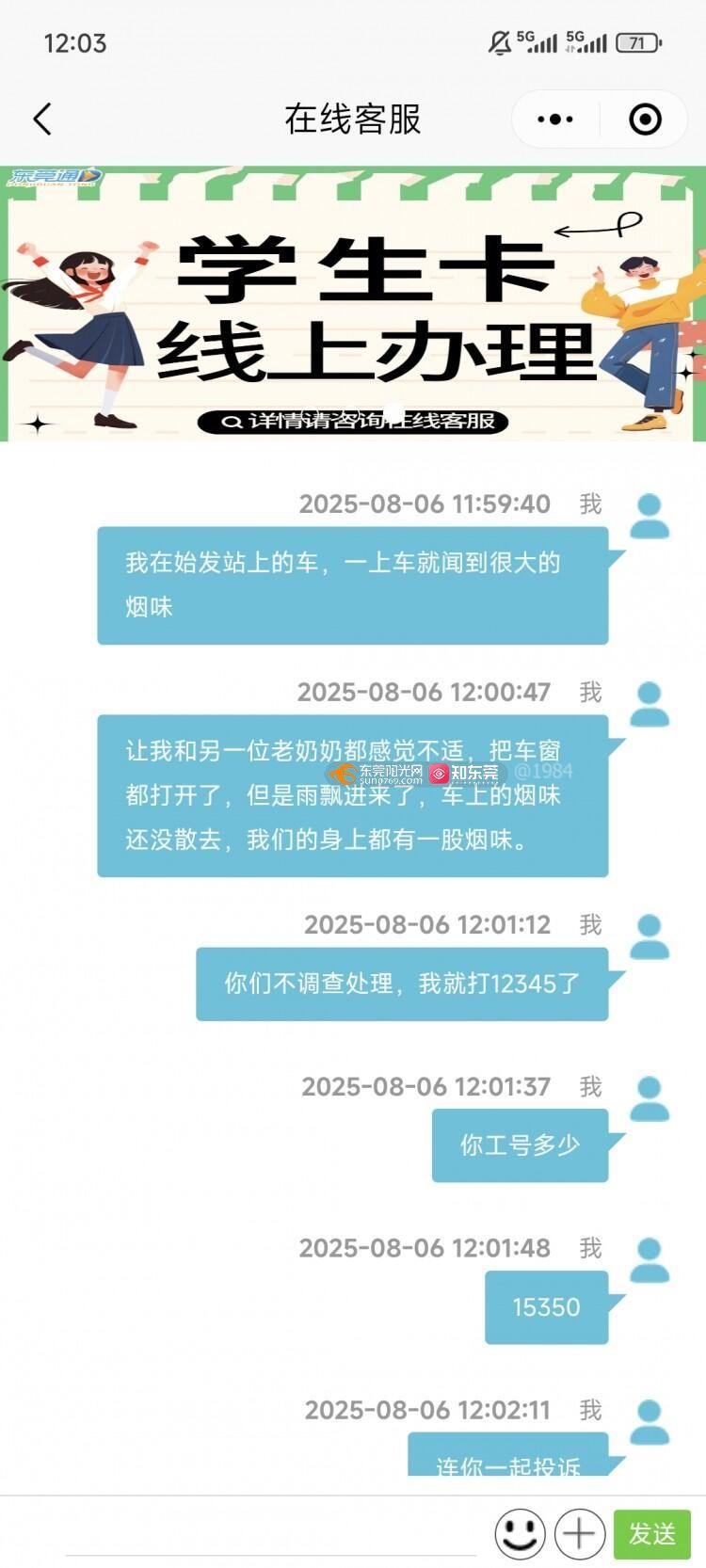Open the 学生卡线上办理 banner
The image size is (706, 1568).
(353, 306)
